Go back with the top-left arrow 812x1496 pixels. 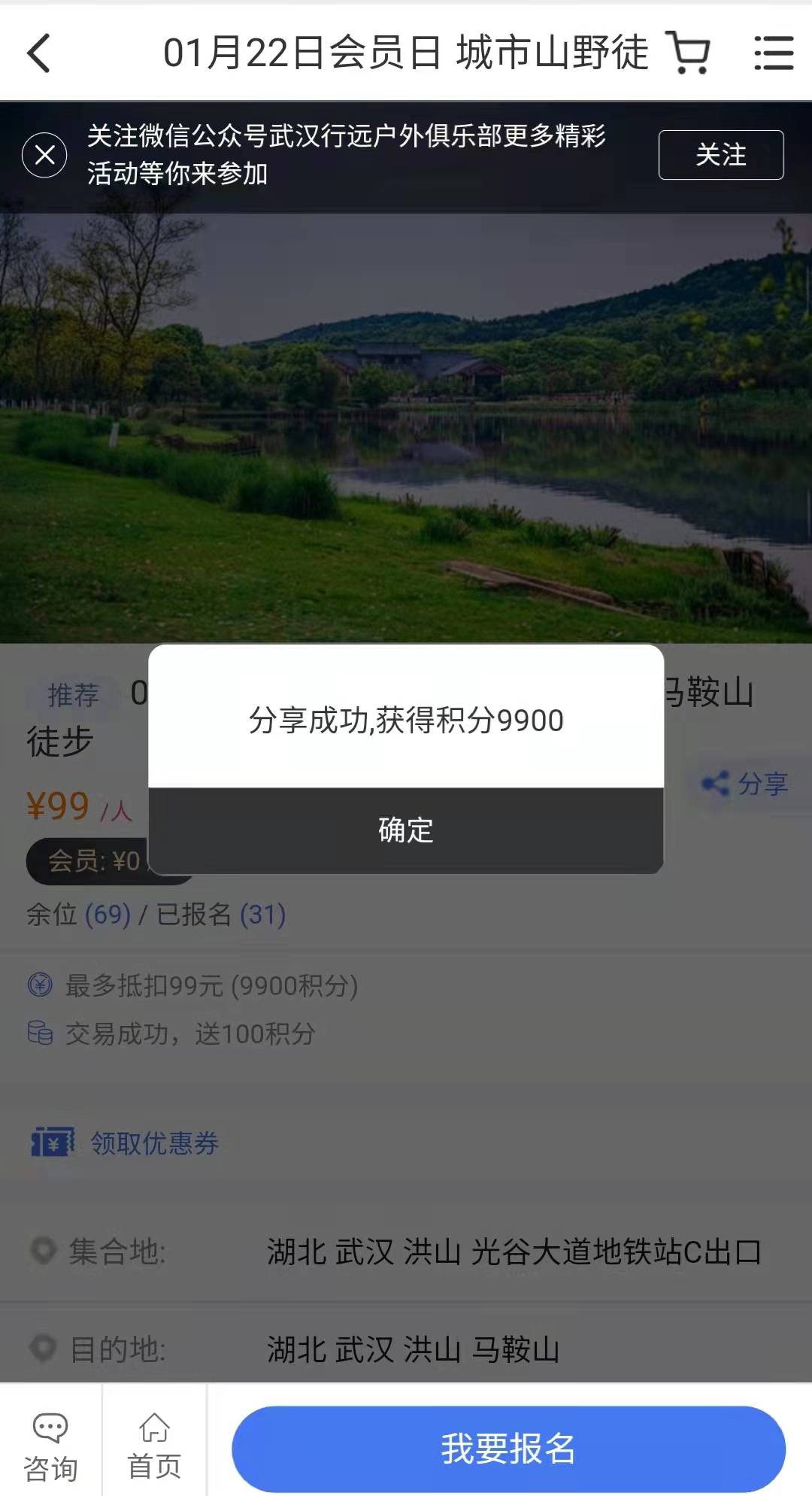[39, 53]
